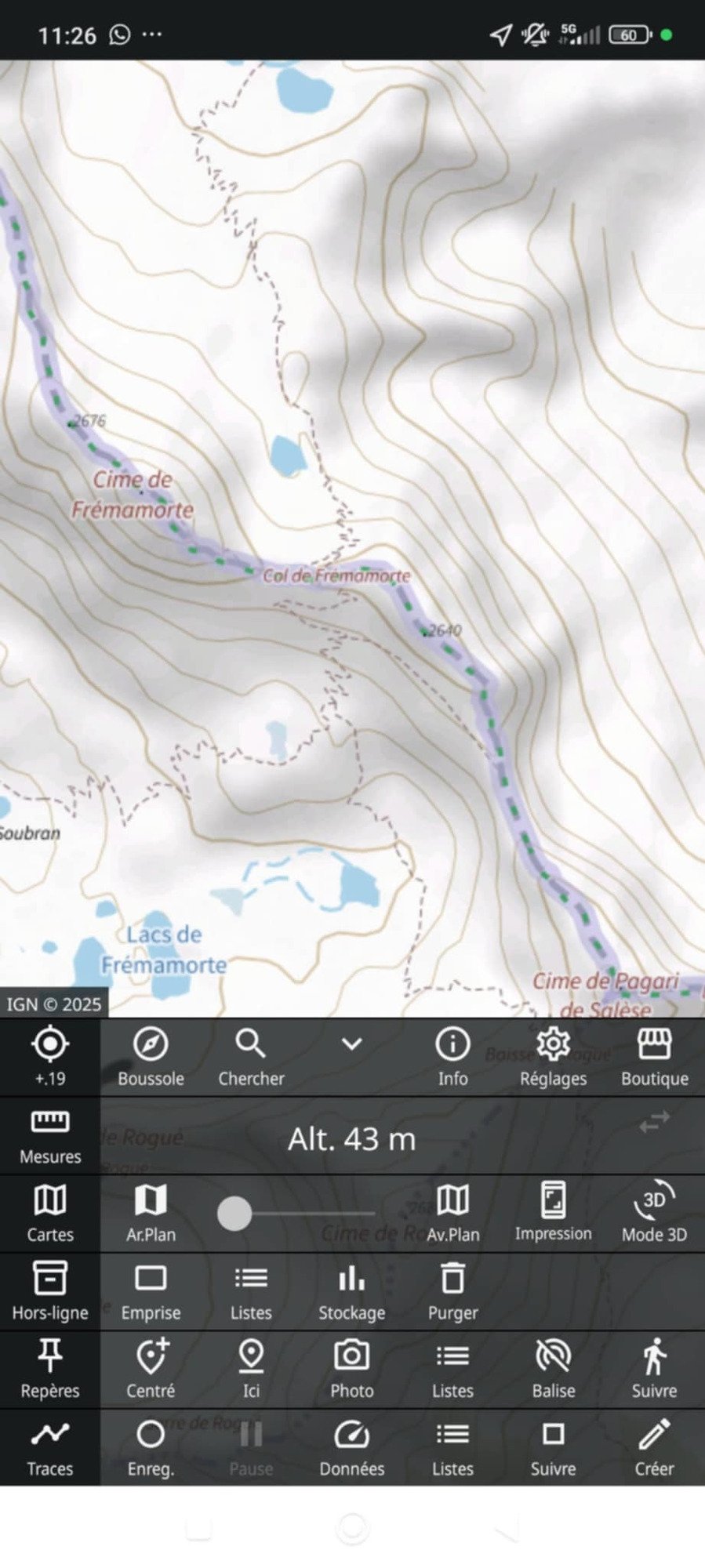The height and width of the screenshot is (1568, 705).
Task: Select the Ar.Plan background map
Action: coord(151,1212)
